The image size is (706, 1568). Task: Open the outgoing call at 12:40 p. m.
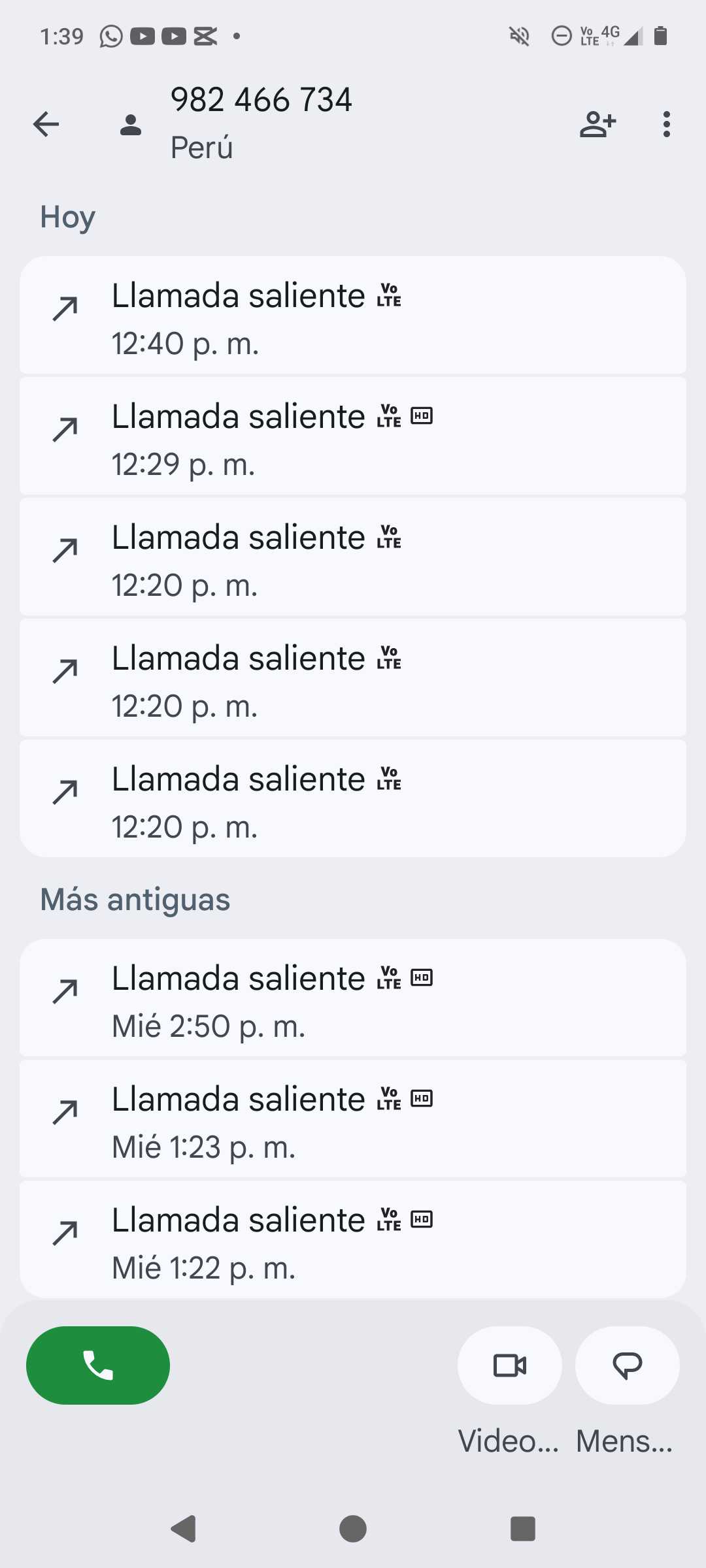353,316
